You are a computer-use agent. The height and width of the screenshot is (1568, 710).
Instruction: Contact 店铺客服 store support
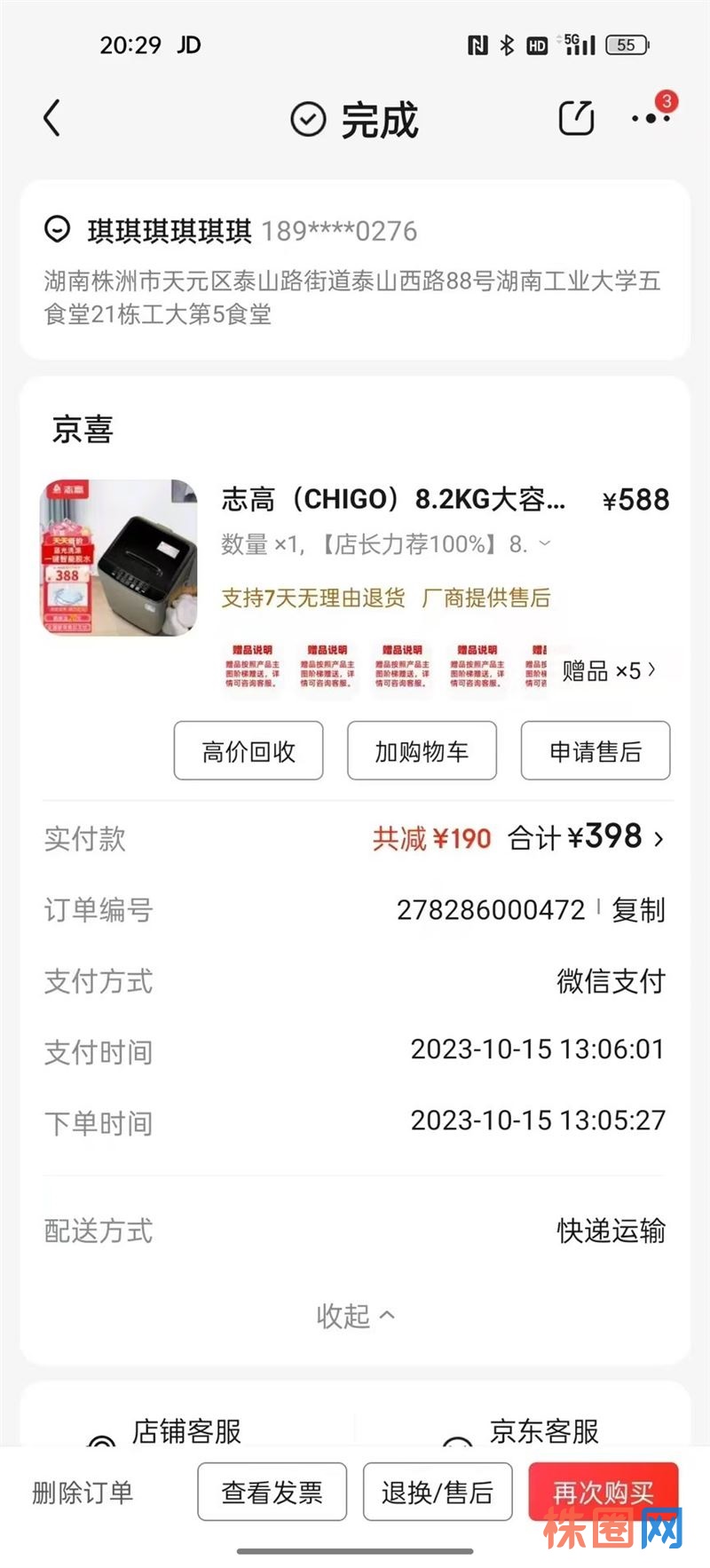point(186,1430)
